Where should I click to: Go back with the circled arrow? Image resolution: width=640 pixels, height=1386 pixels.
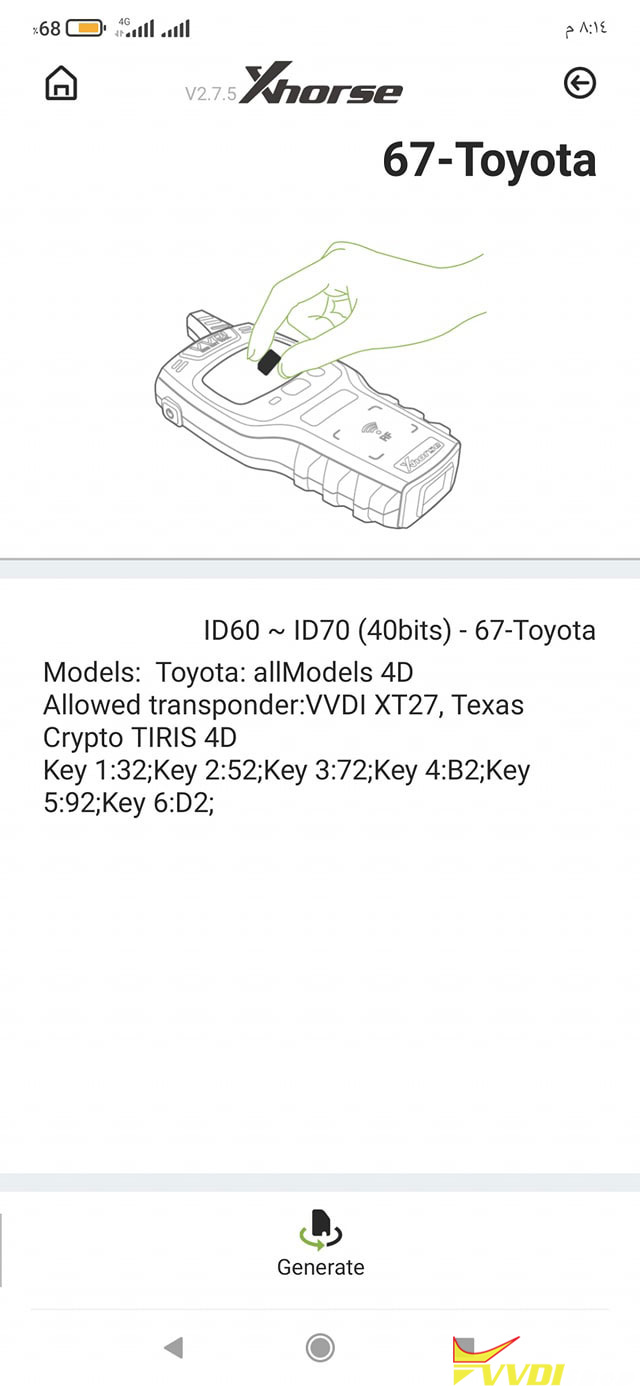pyautogui.click(x=580, y=83)
